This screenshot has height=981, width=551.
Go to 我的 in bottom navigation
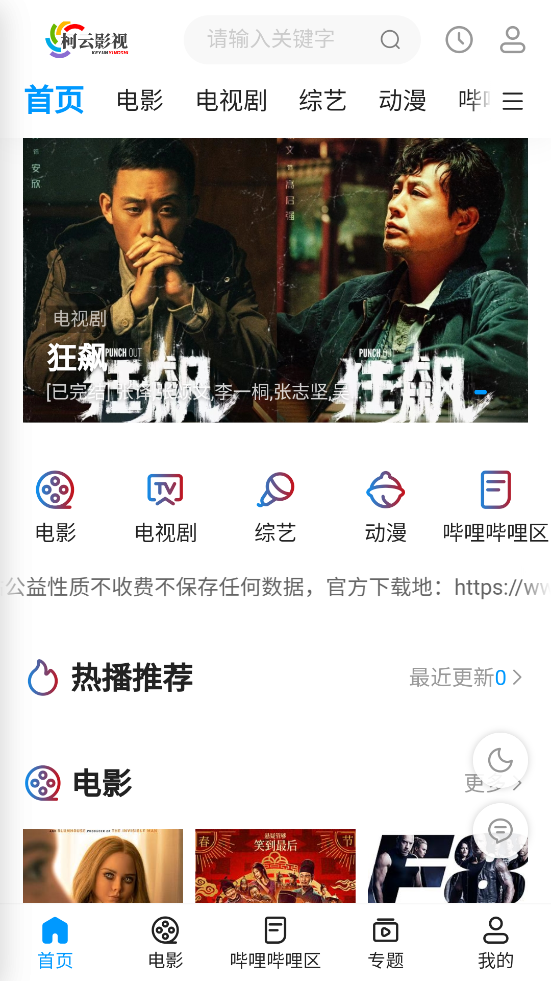[495, 943]
